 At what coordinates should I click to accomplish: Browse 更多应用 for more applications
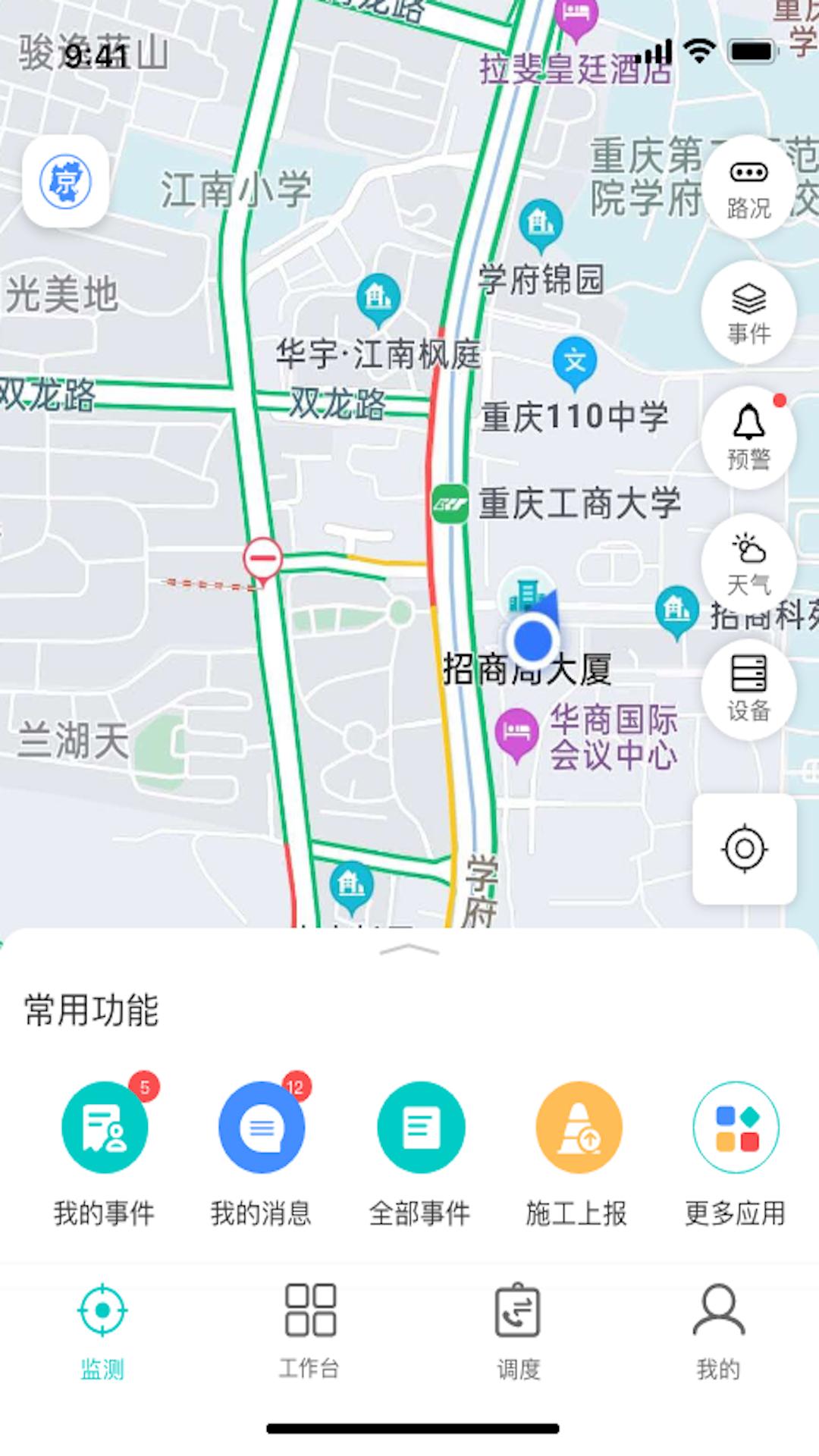point(734,1128)
